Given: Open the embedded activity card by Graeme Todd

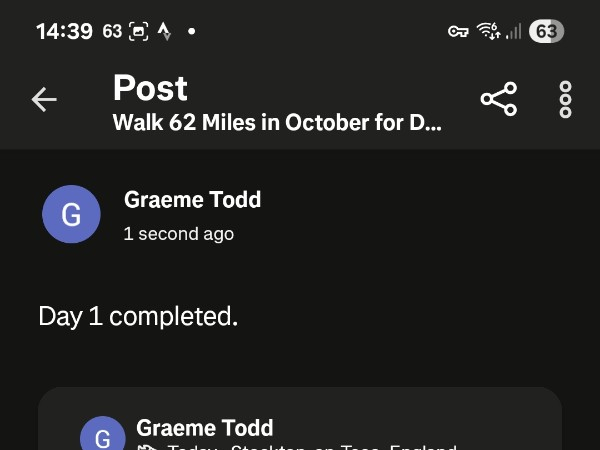Looking at the screenshot, I should click(x=300, y=425).
